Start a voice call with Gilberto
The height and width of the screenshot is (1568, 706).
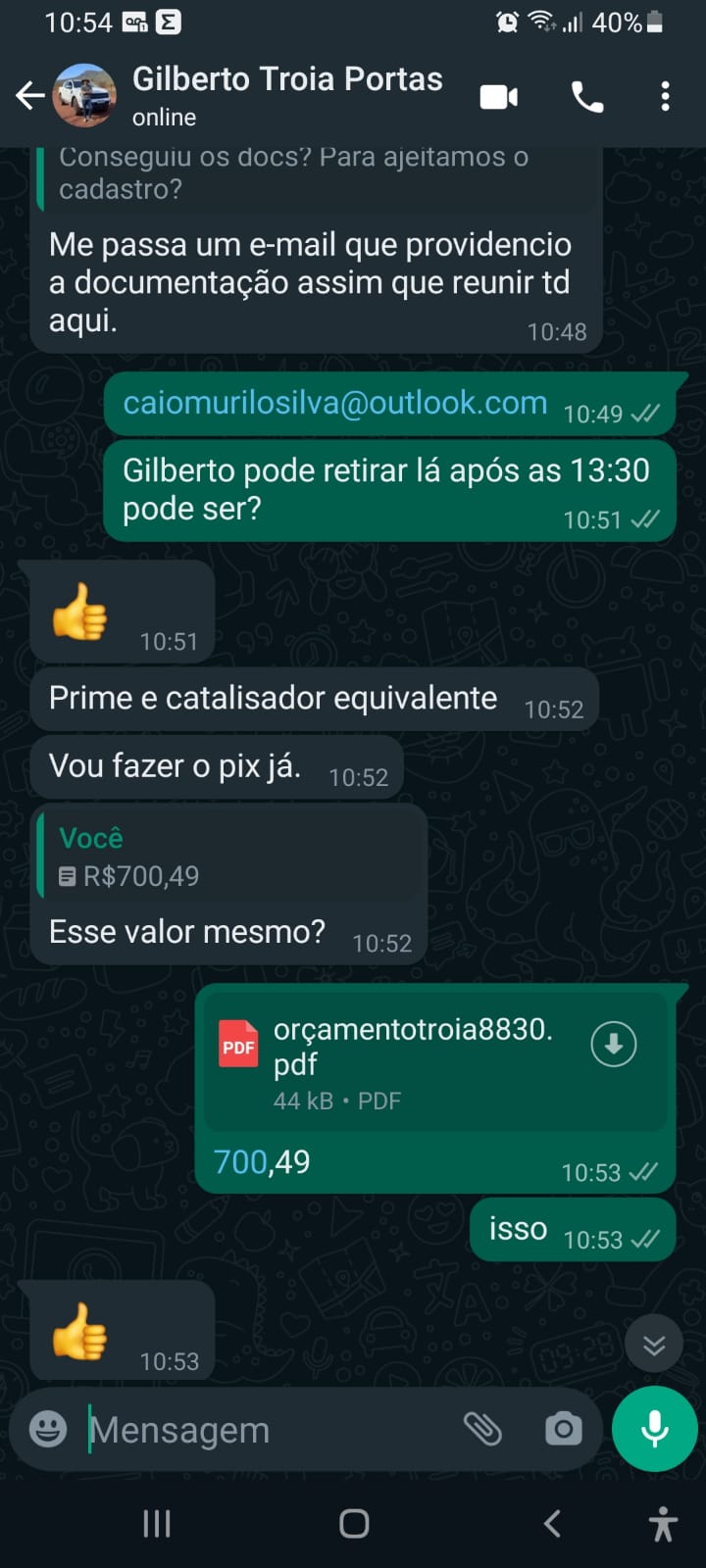pyautogui.click(x=587, y=97)
